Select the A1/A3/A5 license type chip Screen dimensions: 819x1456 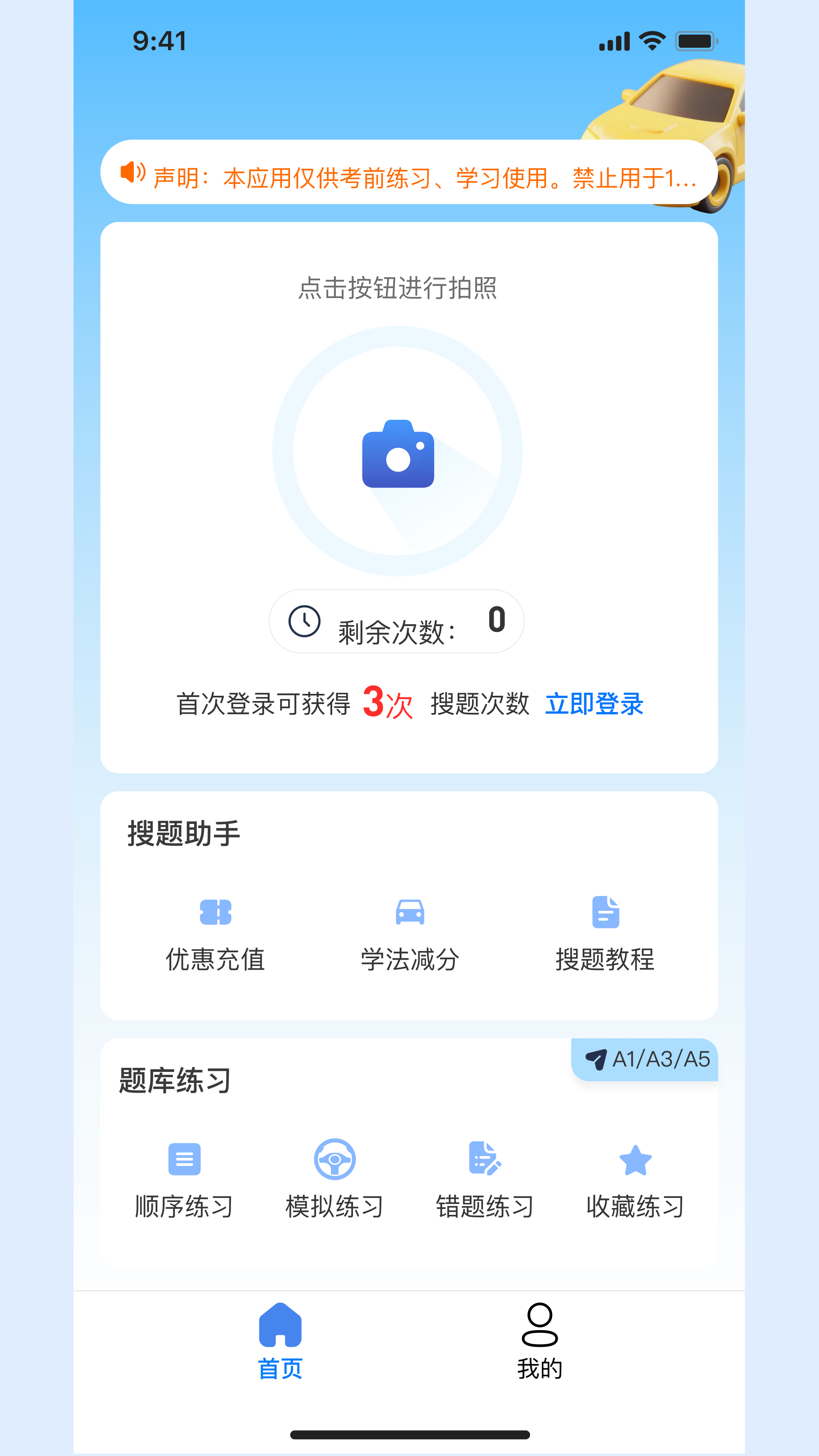coord(645,1059)
